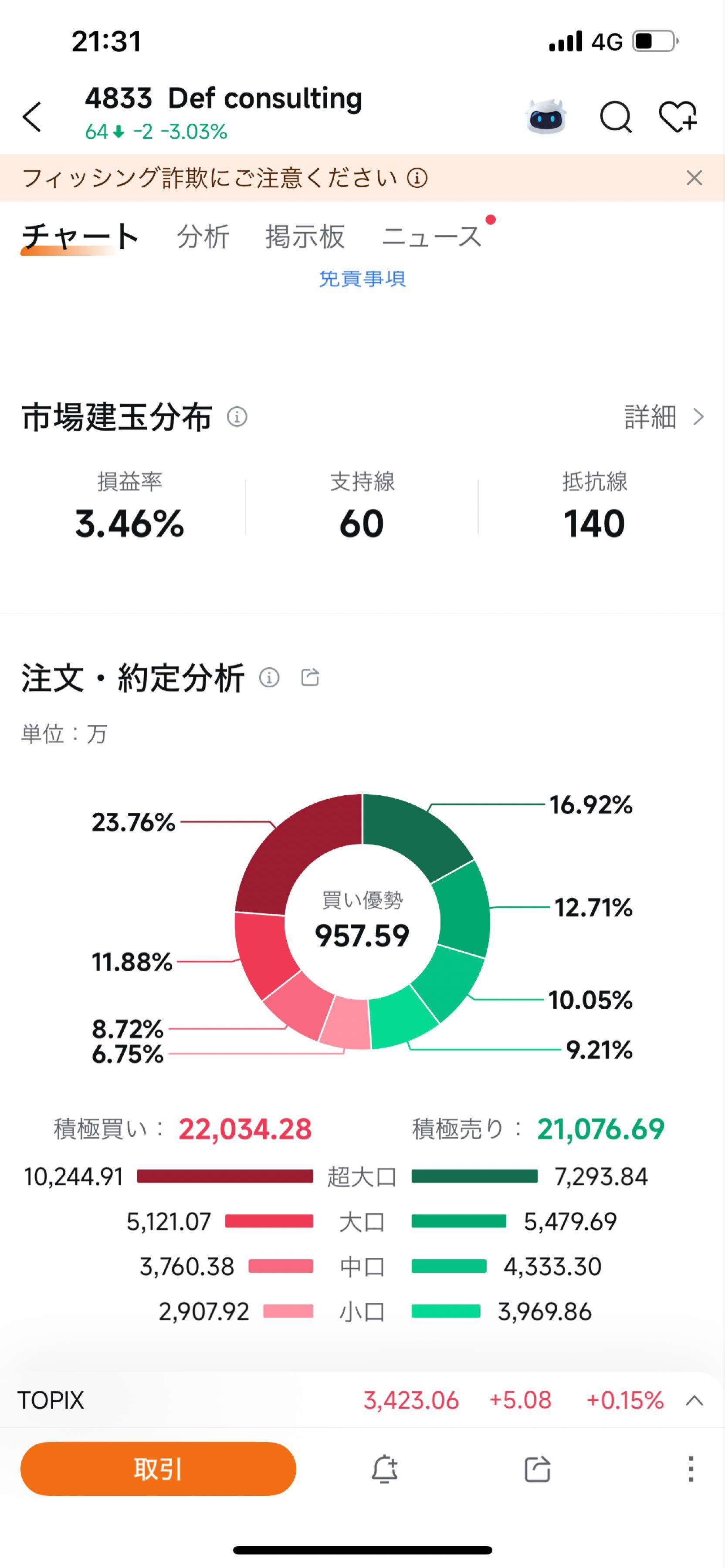
Task: Switch to the 掲示板 tab
Action: click(x=305, y=237)
